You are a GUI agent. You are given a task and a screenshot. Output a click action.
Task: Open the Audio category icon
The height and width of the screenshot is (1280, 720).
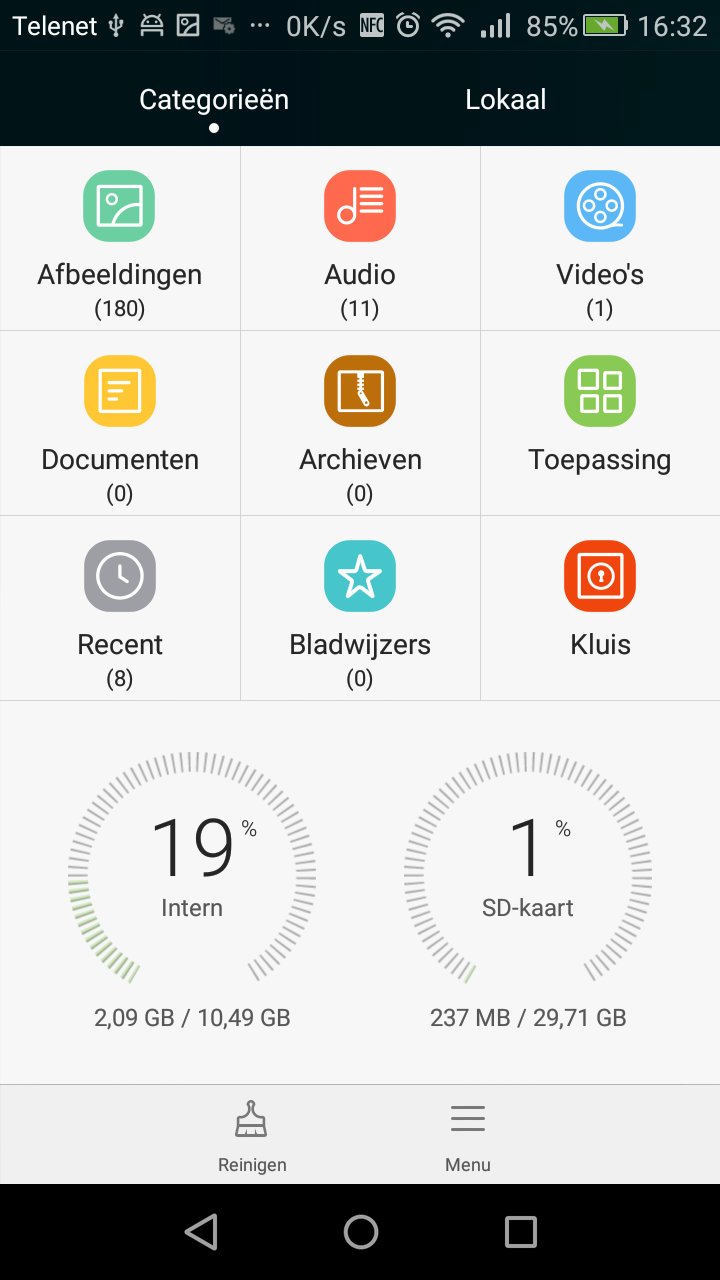(x=359, y=205)
